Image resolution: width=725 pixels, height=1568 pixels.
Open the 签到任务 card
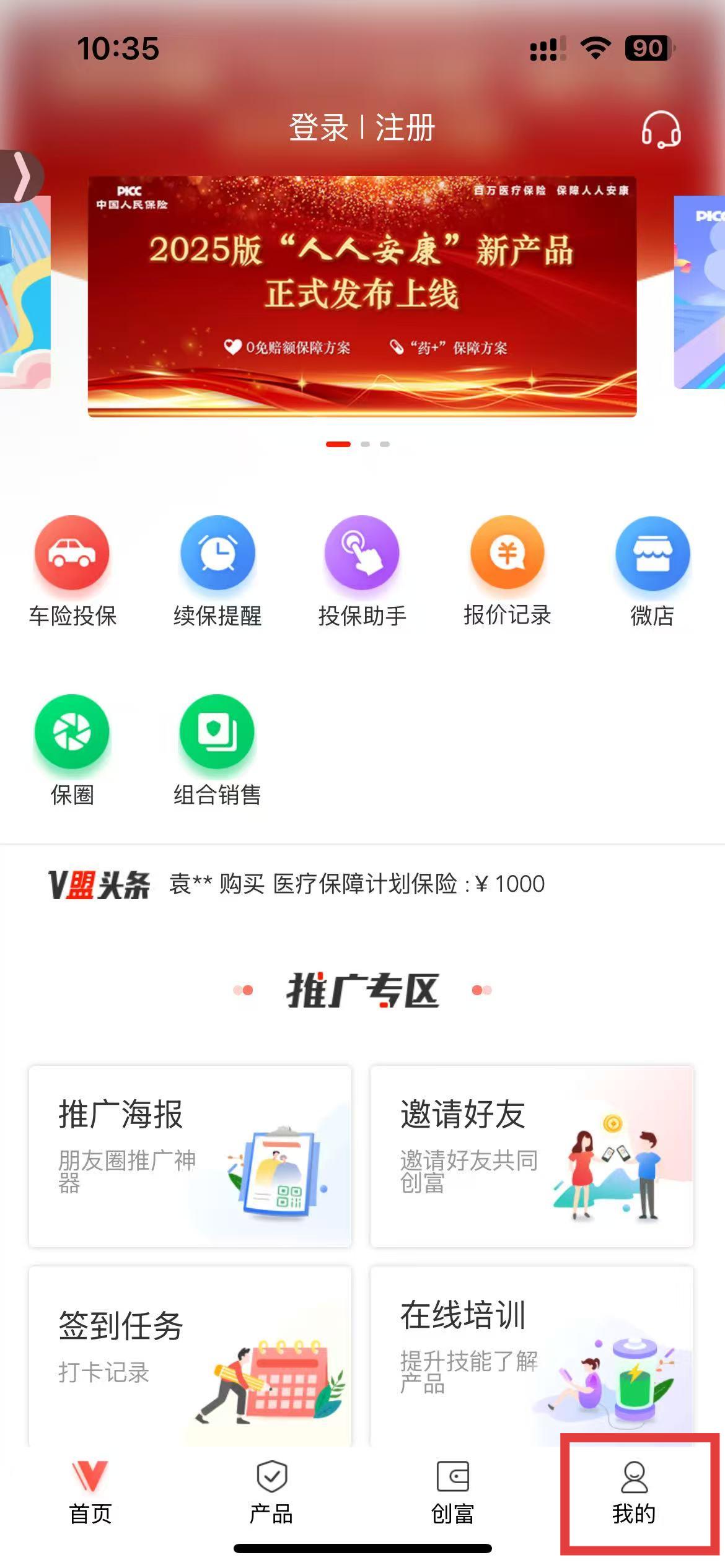pos(190,1356)
